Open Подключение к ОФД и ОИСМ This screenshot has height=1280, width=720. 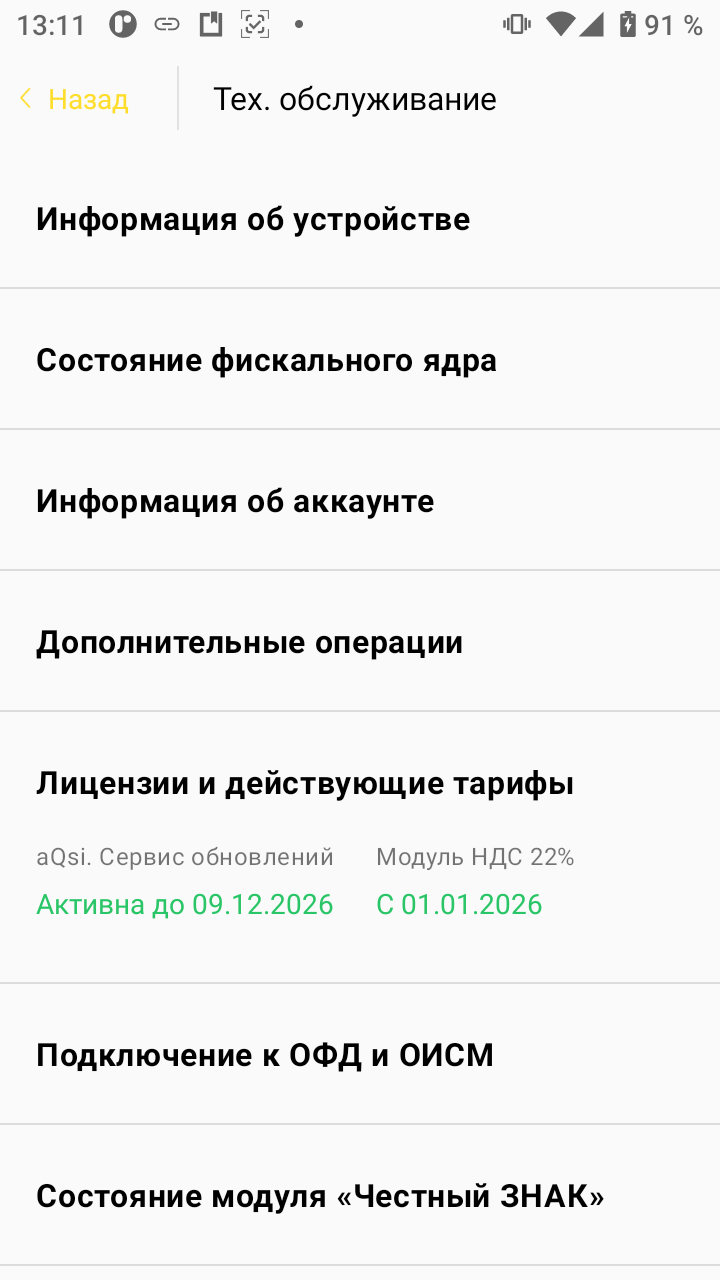(x=360, y=1055)
